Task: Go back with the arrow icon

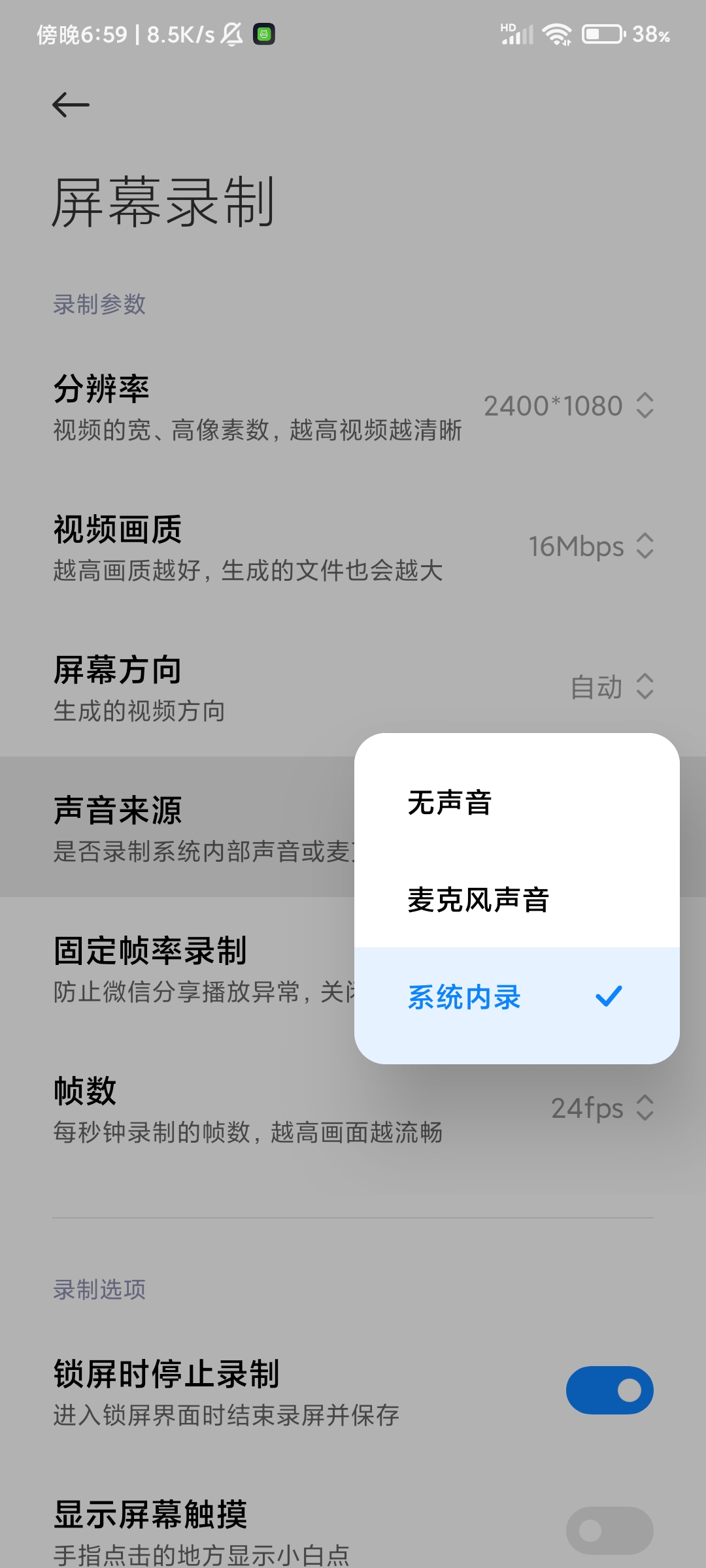Action: point(71,105)
